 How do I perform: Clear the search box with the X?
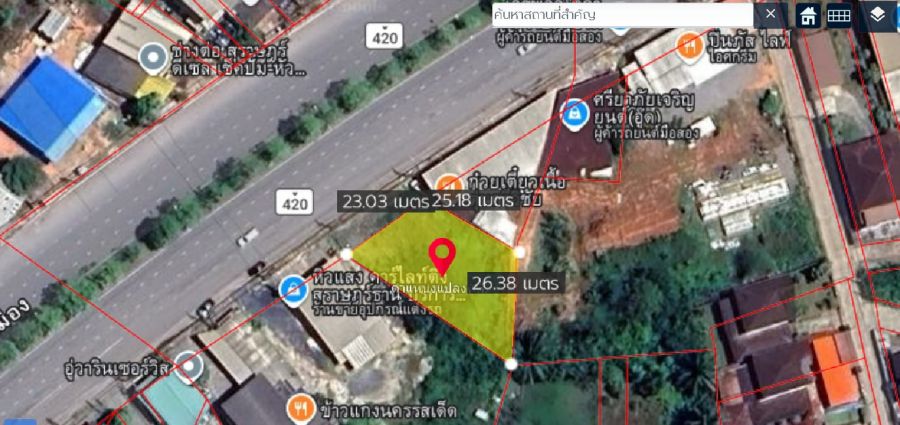pyautogui.click(x=770, y=15)
